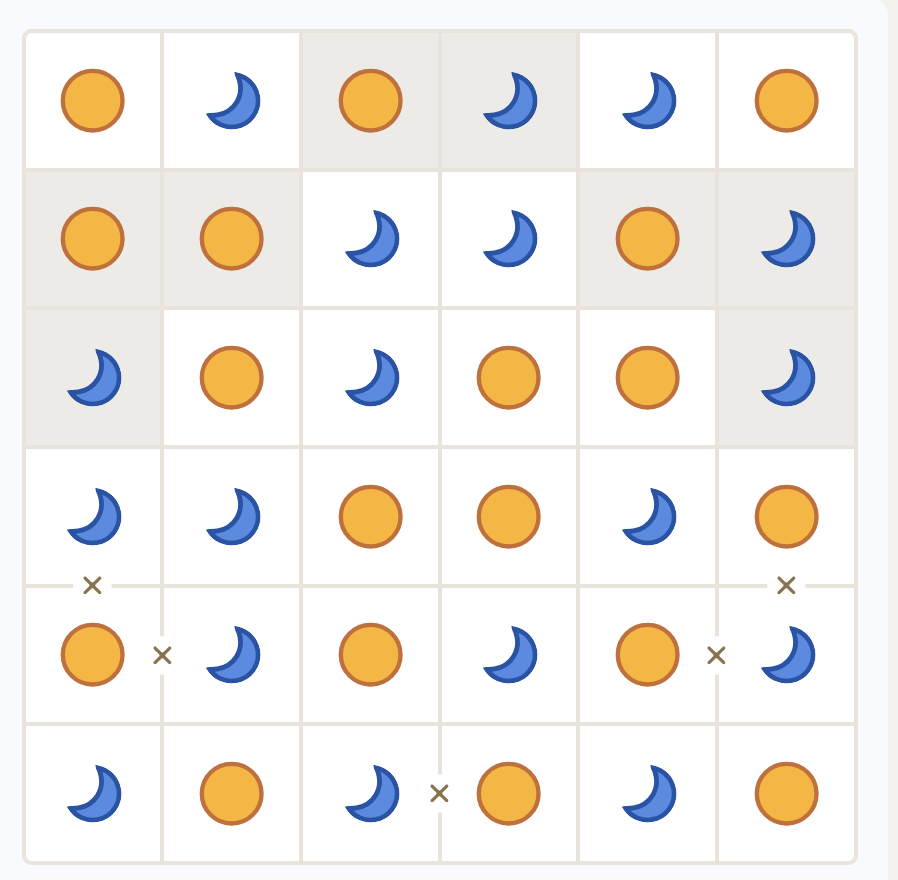The width and height of the screenshot is (898, 880).
Task: Tap the sun cell in the bottom-right corner
Action: coord(786,794)
